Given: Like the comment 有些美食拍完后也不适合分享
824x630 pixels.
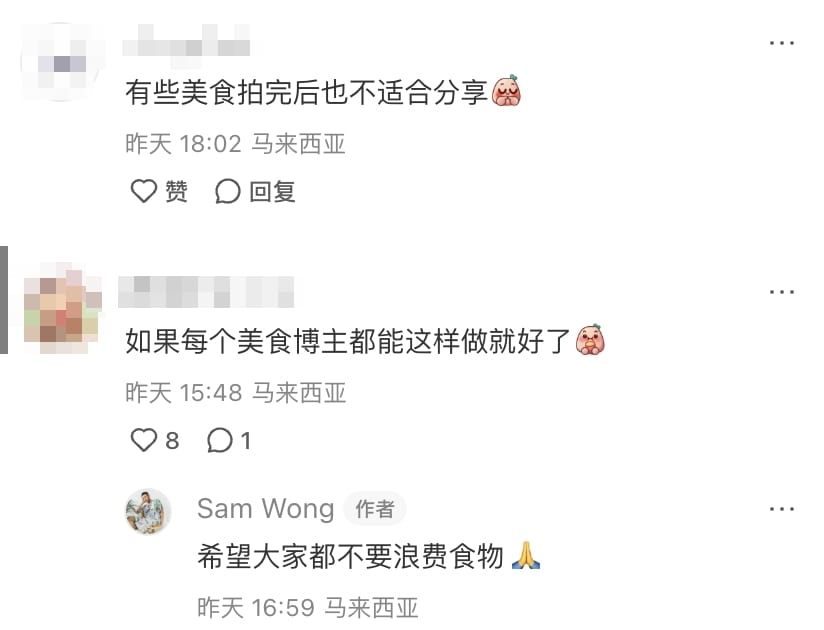Looking at the screenshot, I should 145,191.
